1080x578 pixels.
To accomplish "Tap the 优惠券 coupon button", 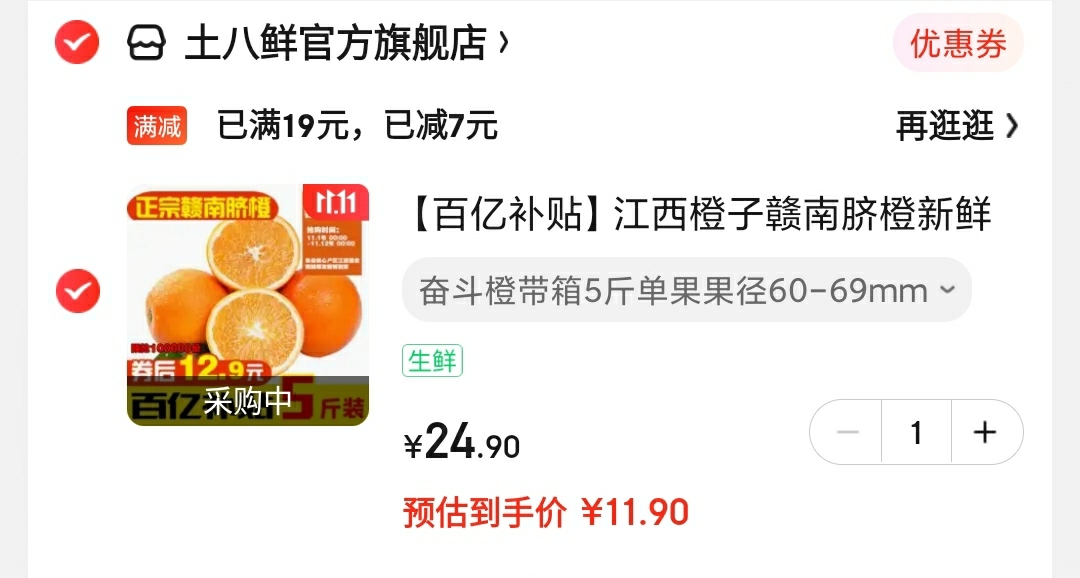I will click(x=957, y=43).
